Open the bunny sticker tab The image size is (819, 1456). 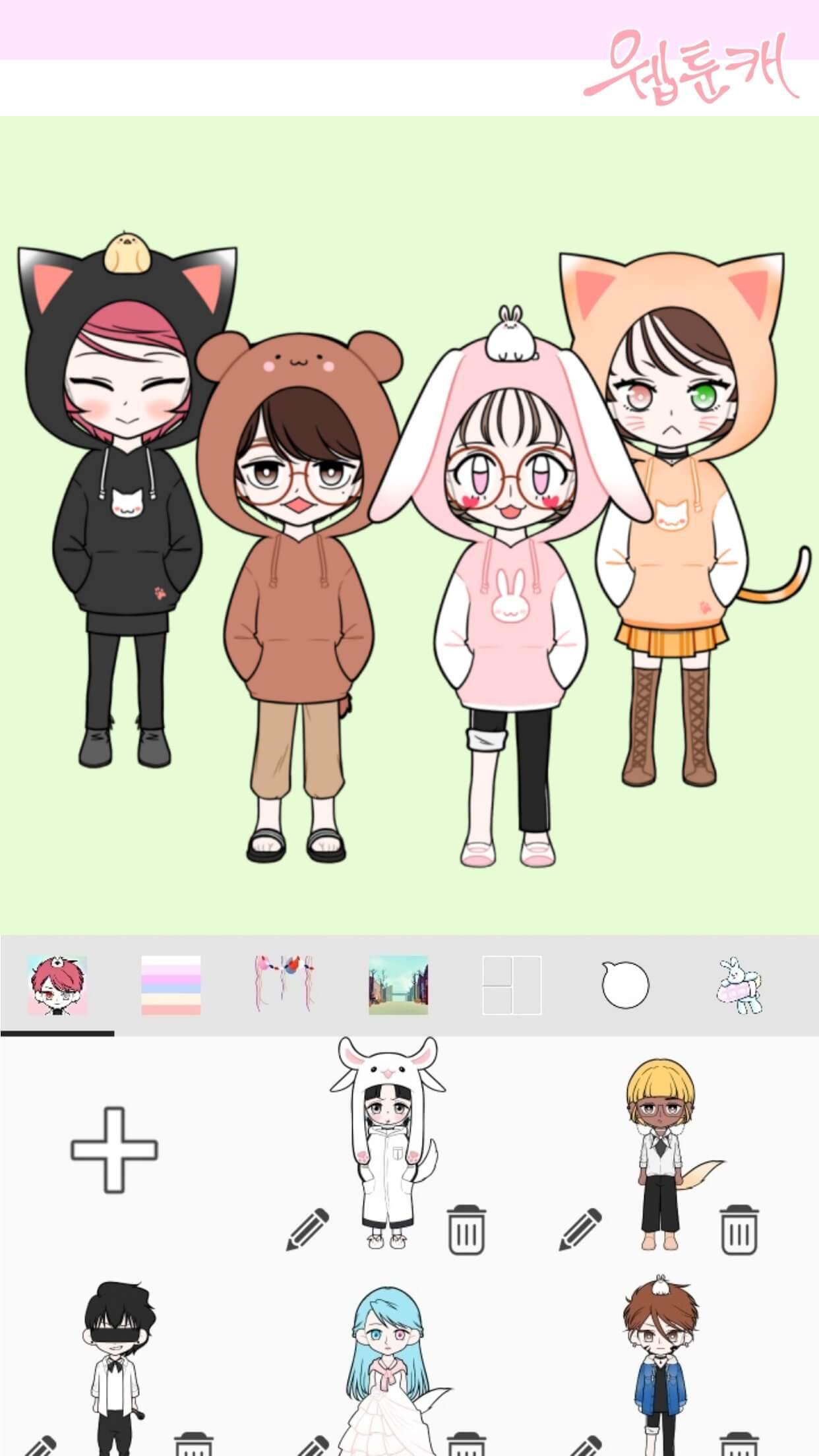[739, 985]
